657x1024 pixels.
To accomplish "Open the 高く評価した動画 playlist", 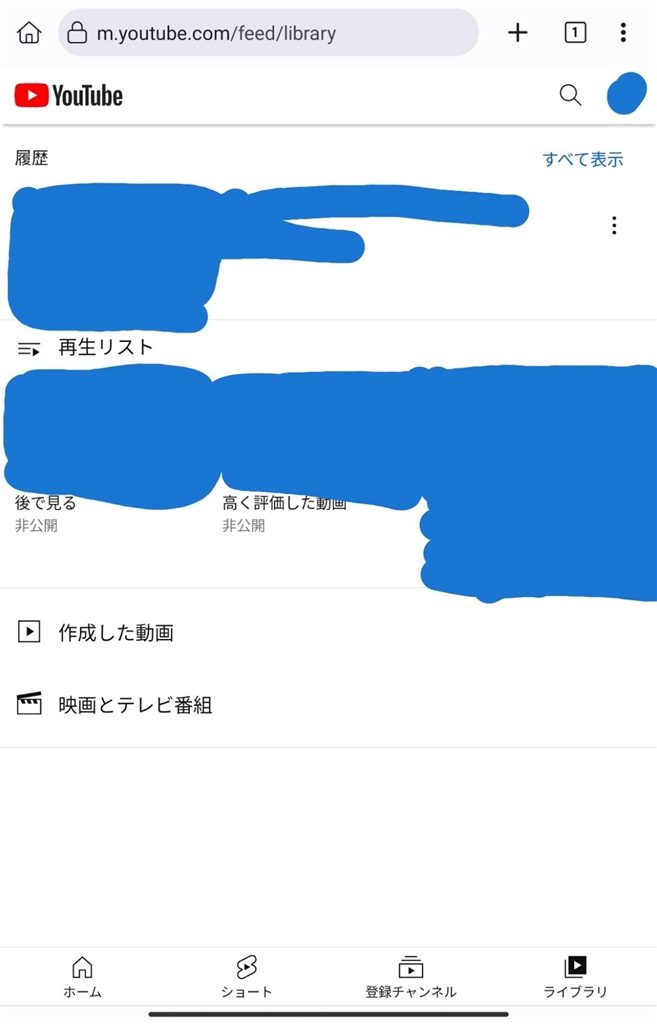I will [284, 504].
